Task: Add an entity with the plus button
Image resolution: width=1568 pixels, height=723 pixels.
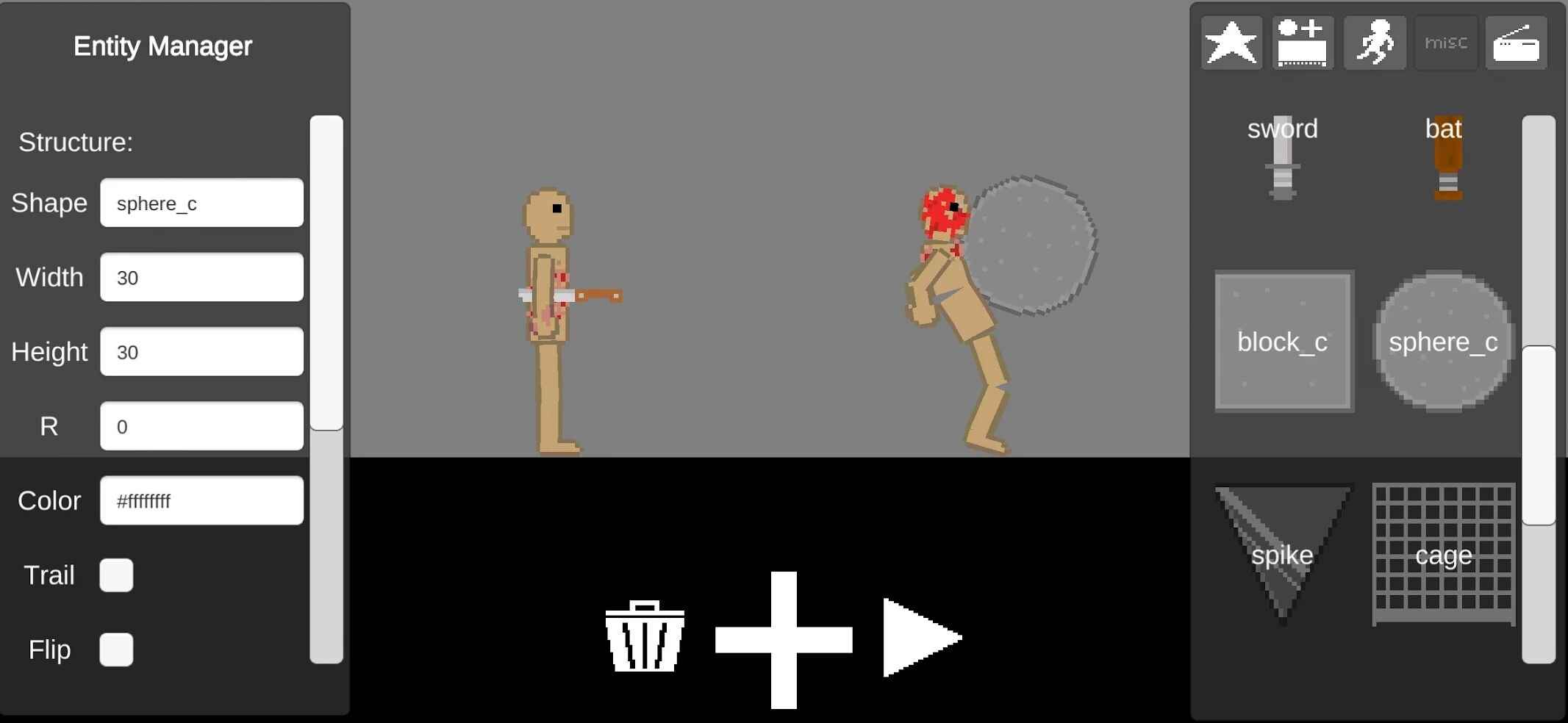Action: tap(784, 639)
